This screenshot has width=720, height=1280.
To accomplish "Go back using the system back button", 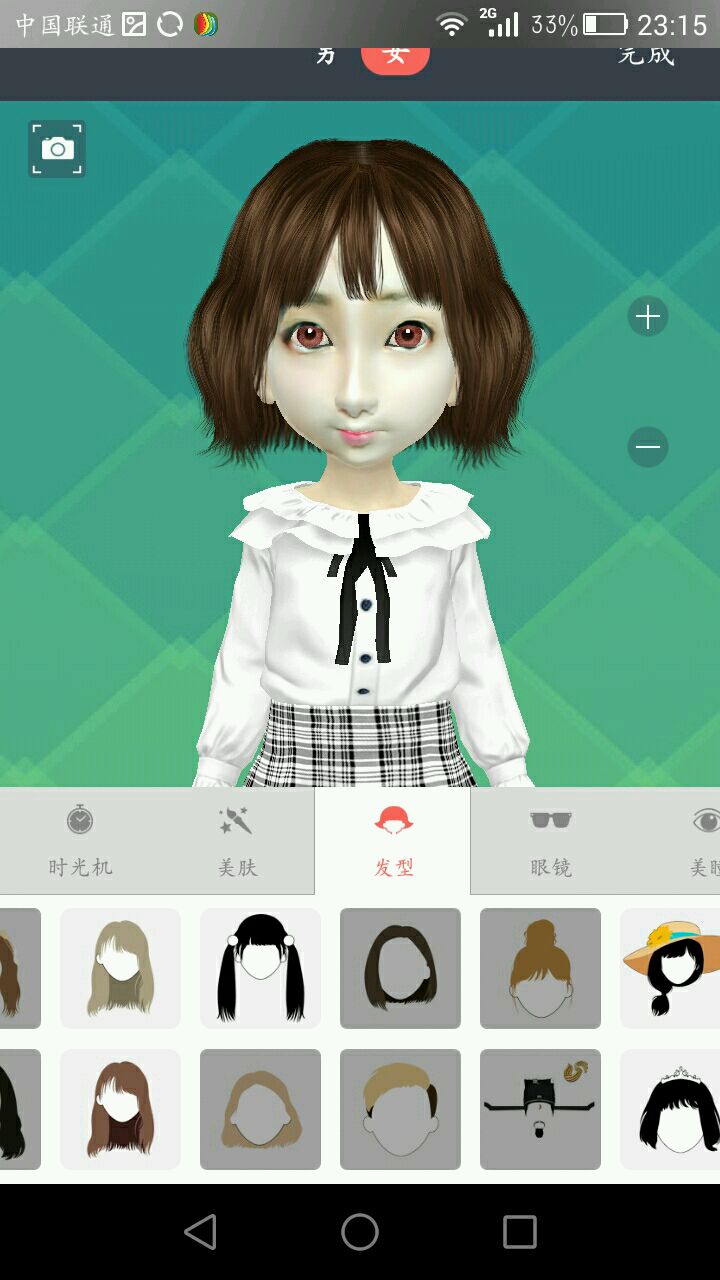I will [x=200, y=1232].
